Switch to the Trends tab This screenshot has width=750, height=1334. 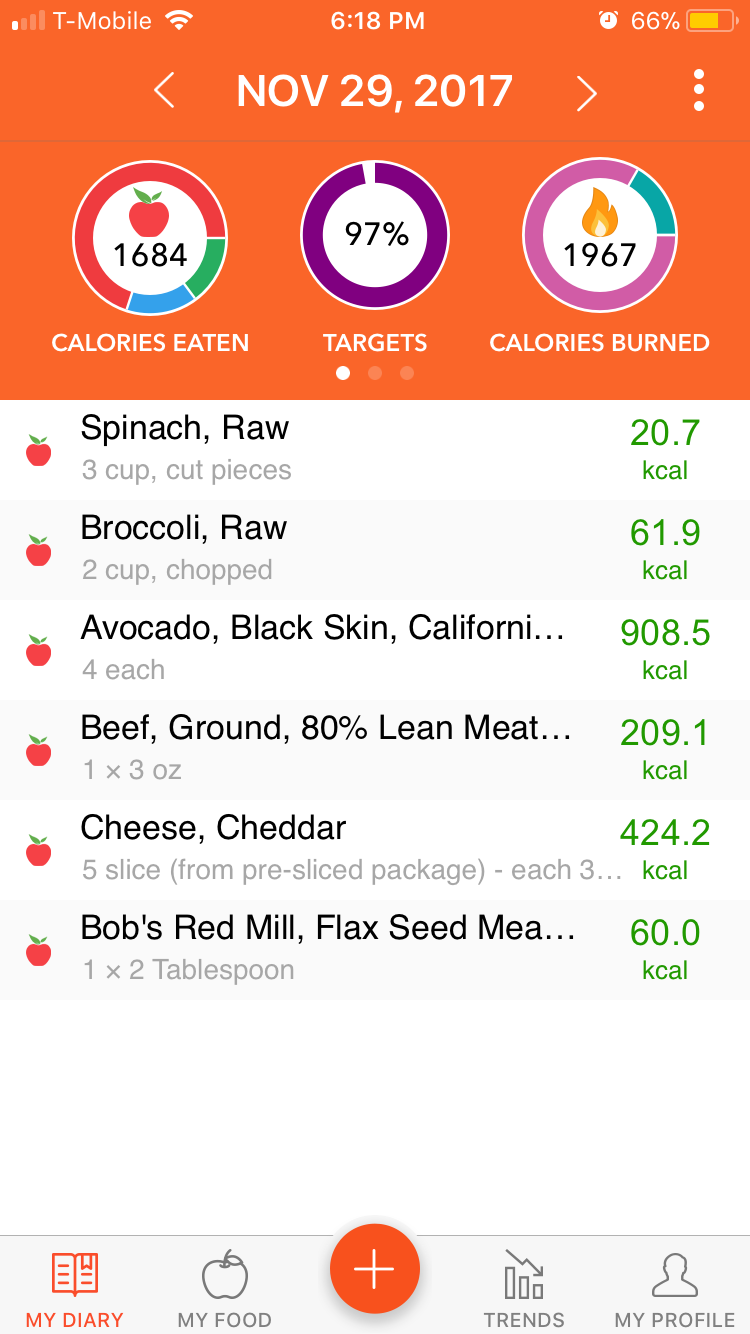[x=524, y=1290]
